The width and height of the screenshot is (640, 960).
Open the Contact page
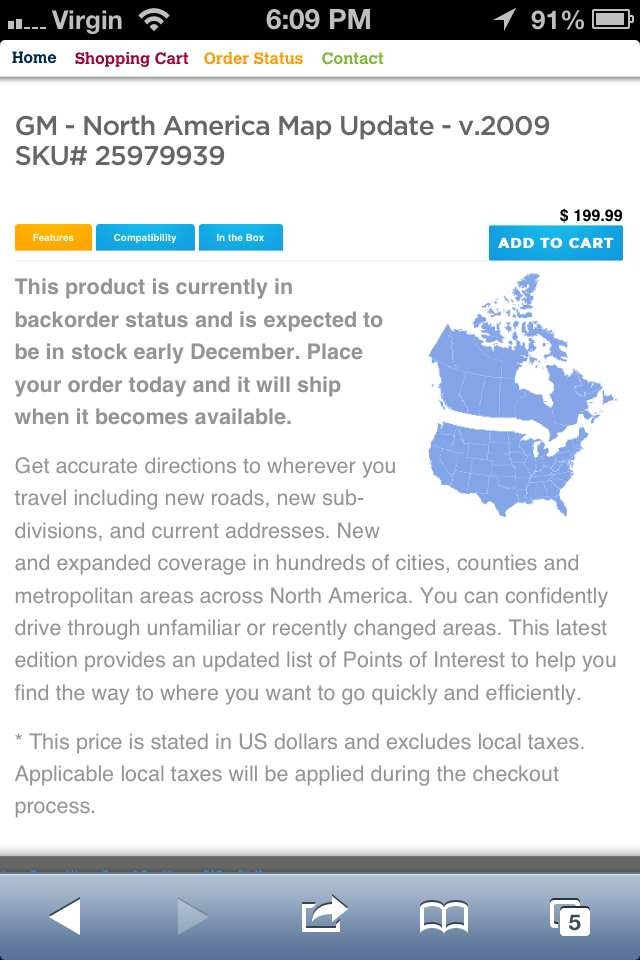pyautogui.click(x=352, y=59)
